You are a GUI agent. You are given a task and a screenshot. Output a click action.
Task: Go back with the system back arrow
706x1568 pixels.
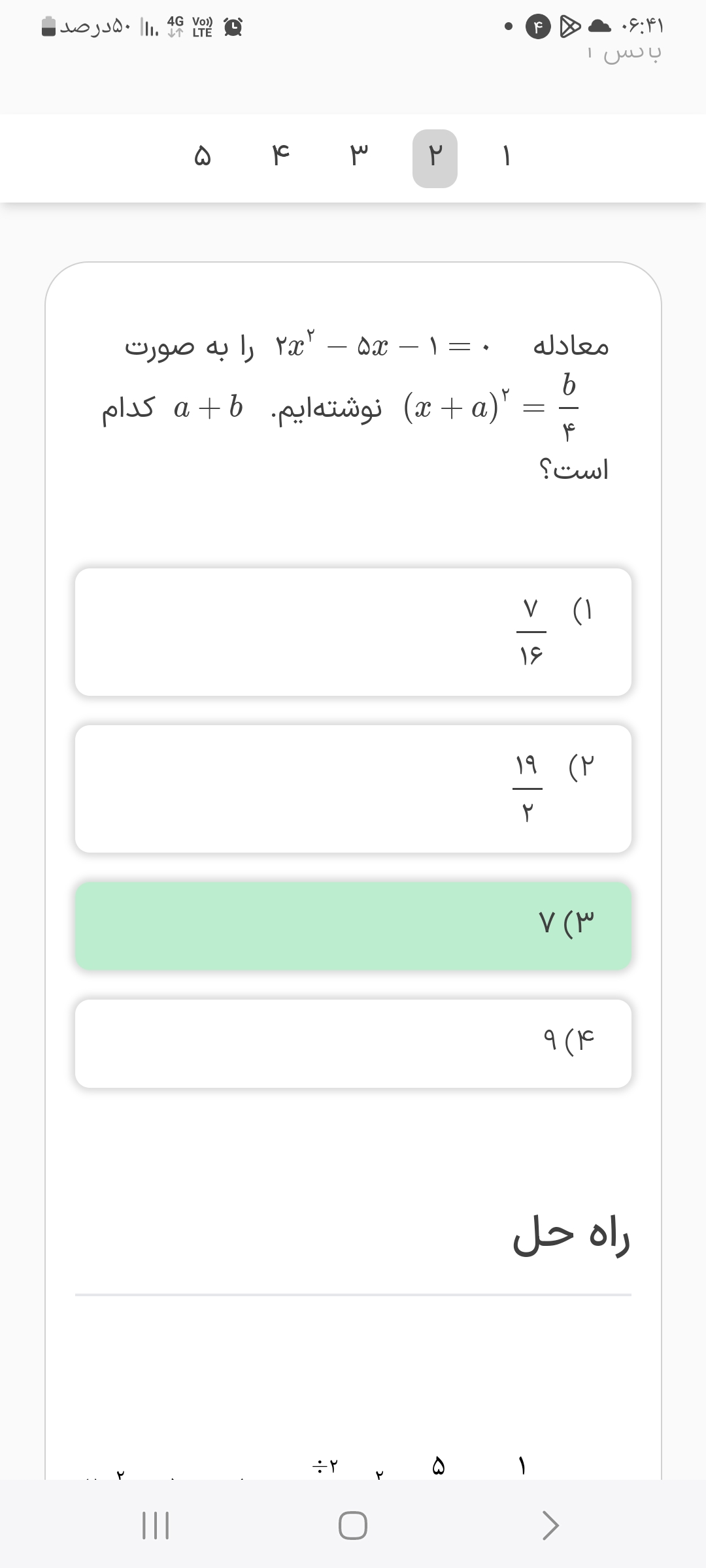(x=550, y=1526)
